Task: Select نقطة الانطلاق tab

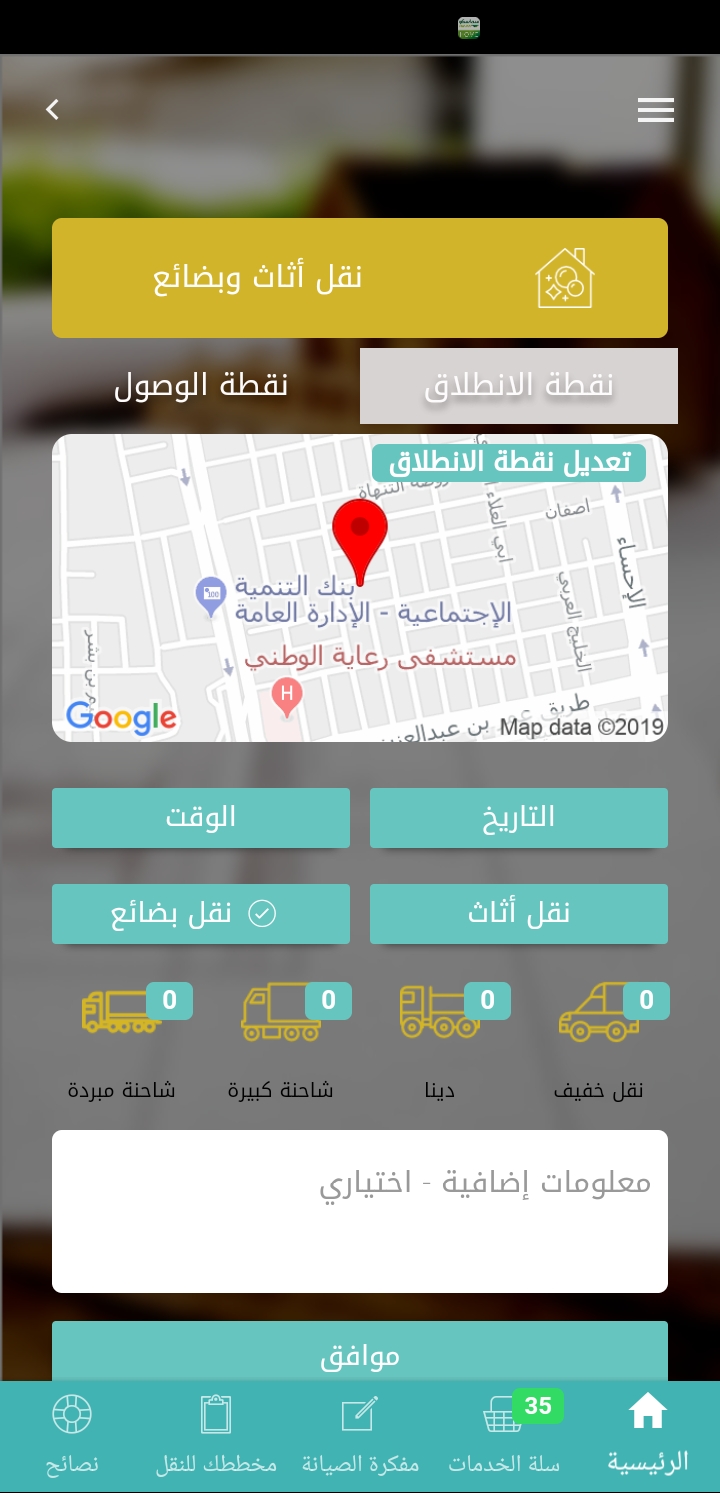Action: [518, 386]
